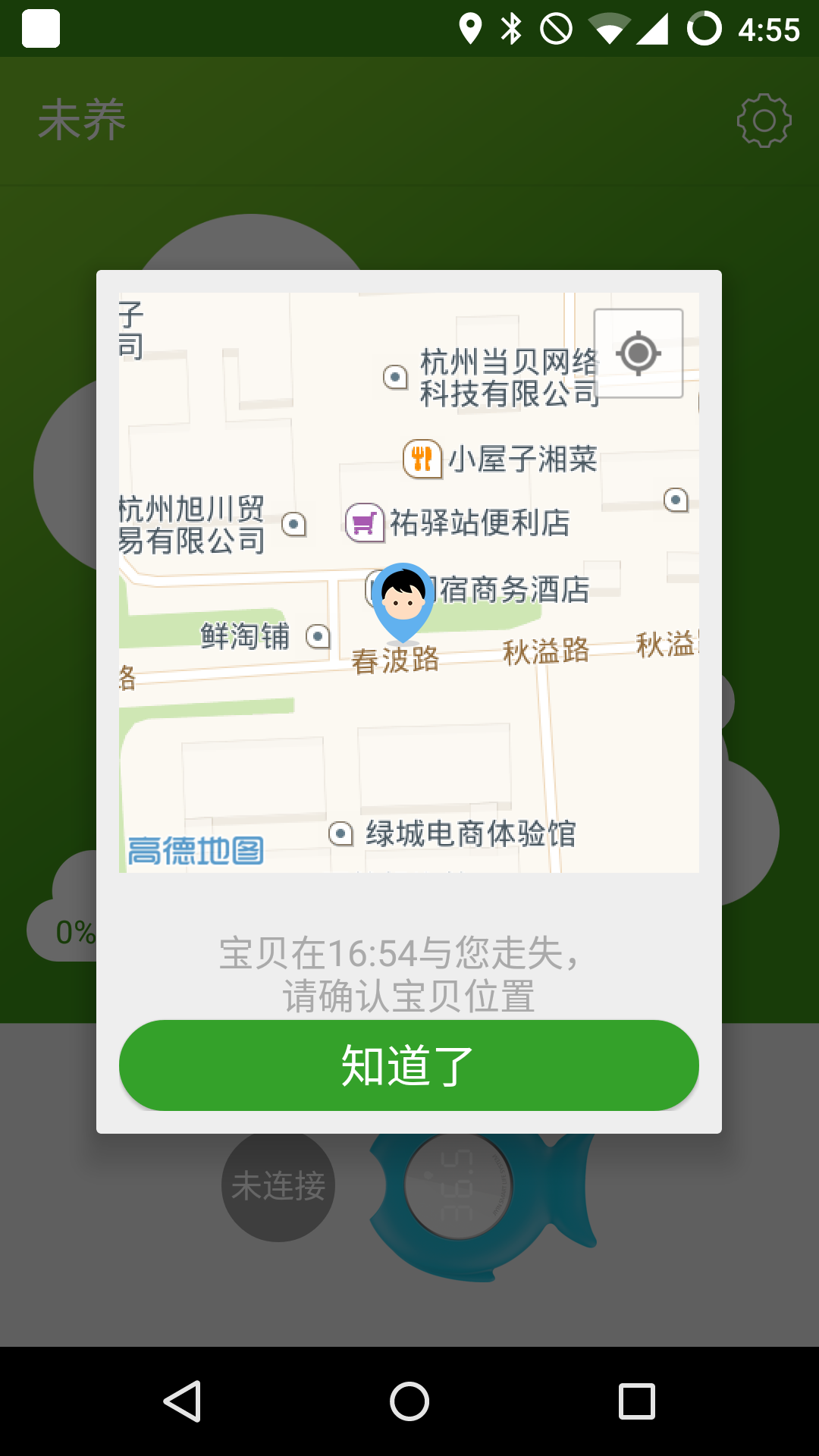Recenter map with the locate button
The height and width of the screenshot is (1456, 819).
638,353
